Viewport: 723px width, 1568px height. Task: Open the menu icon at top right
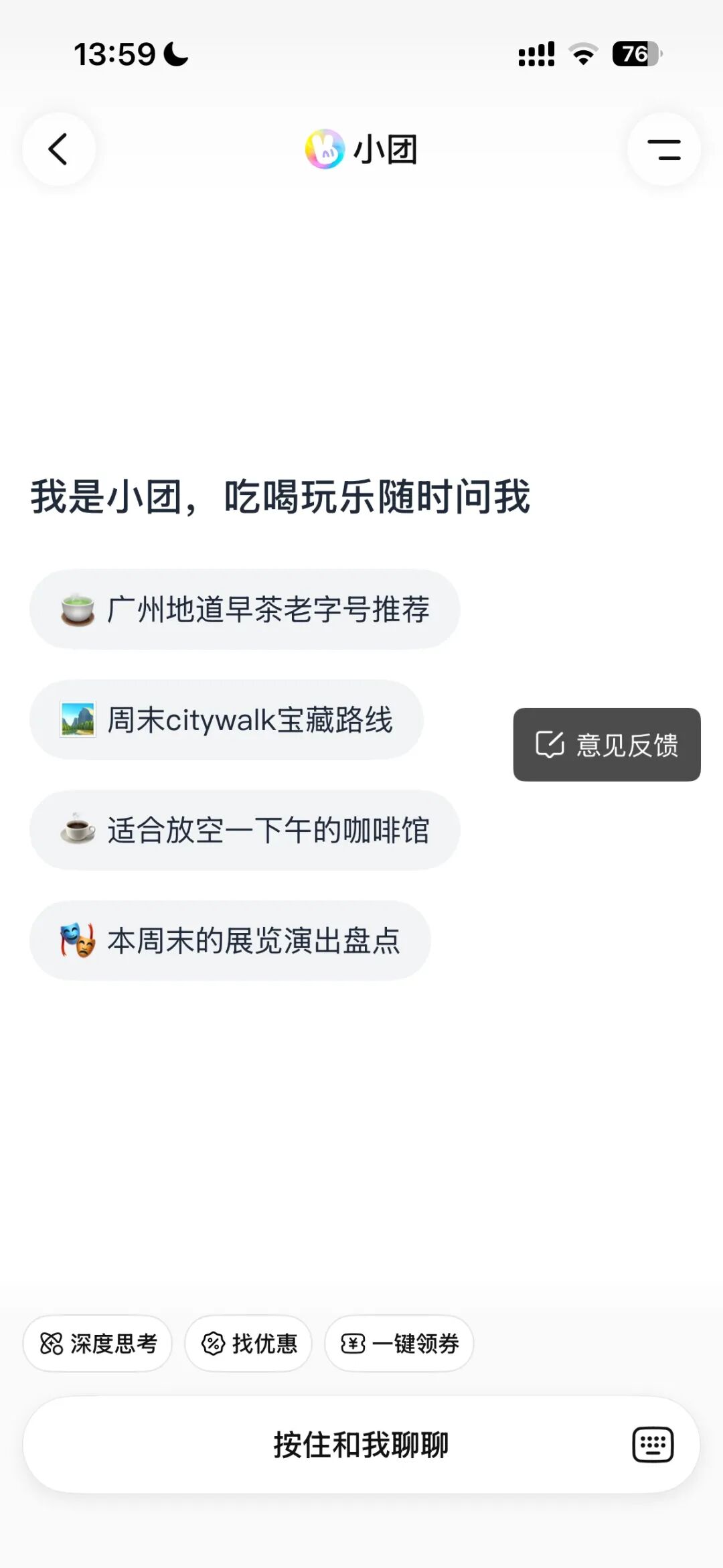point(663,149)
